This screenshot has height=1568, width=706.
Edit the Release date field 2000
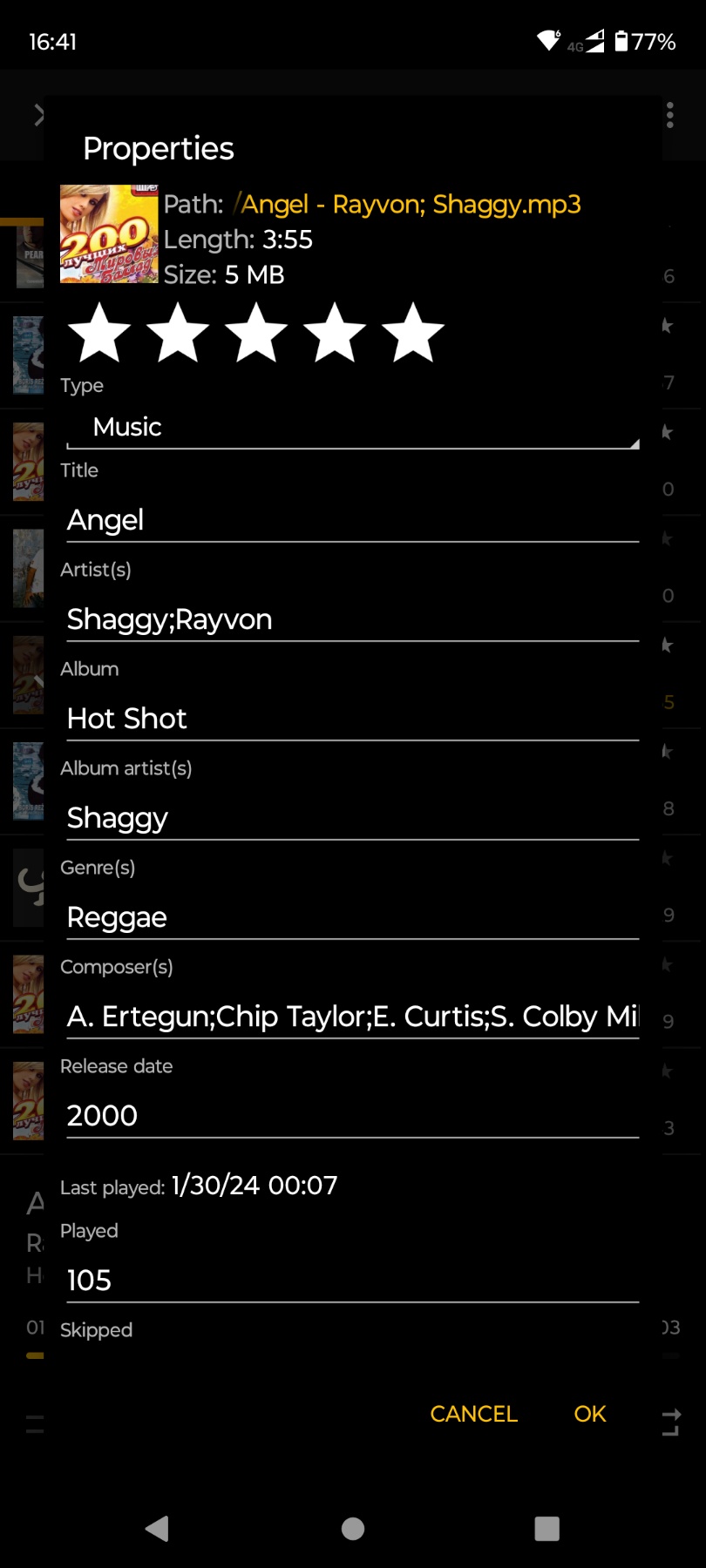352,1116
